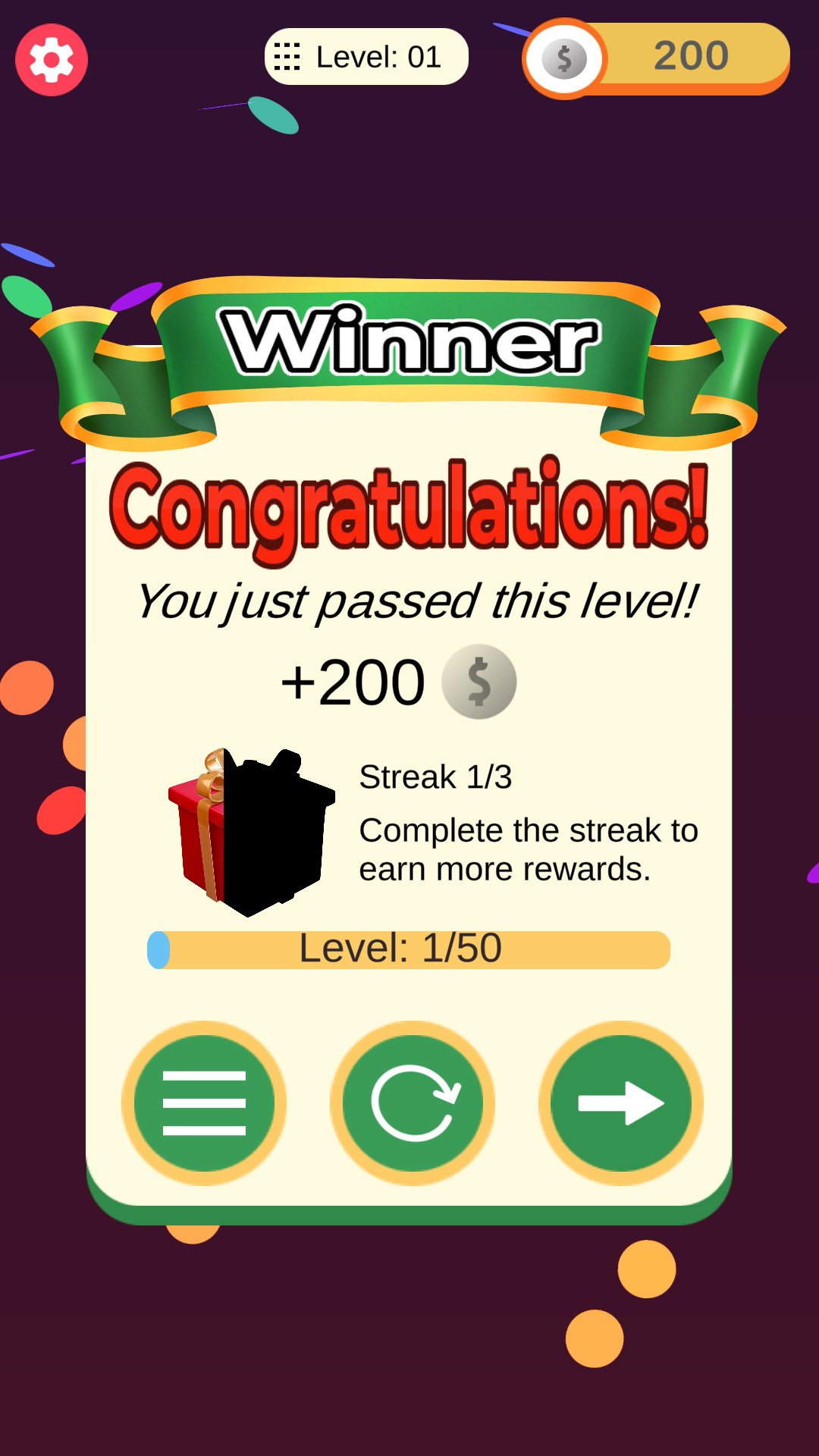Viewport: 819px width, 1456px height.
Task: Replay this level
Action: coord(413,1103)
